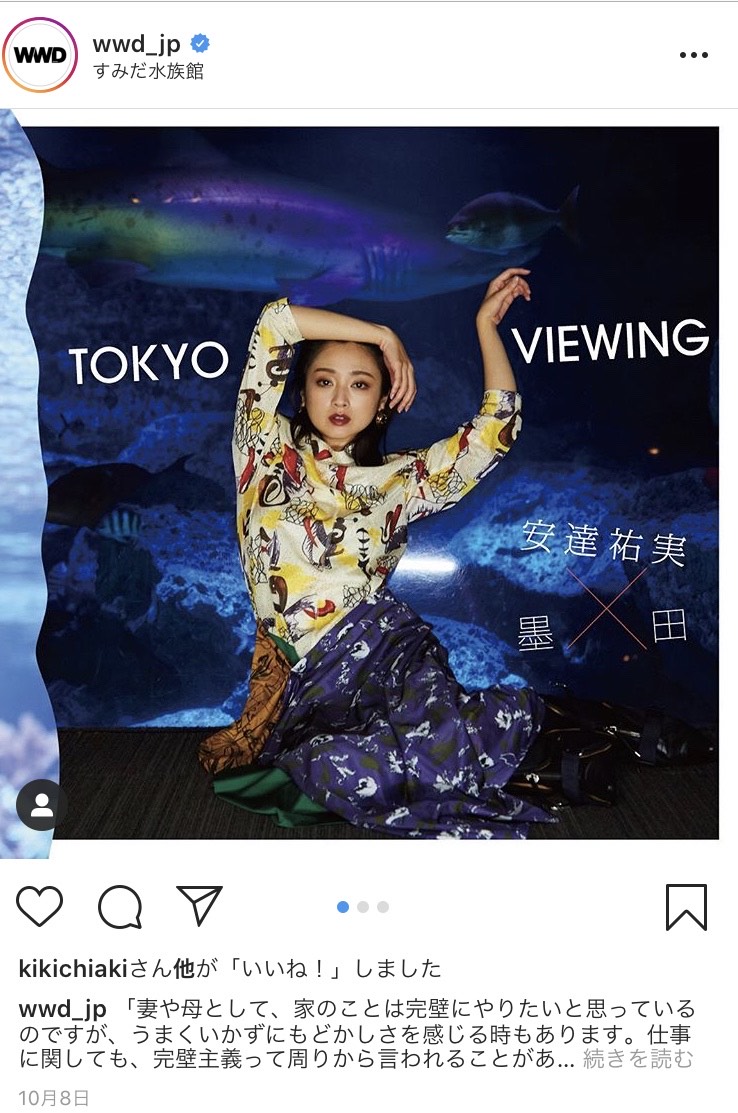Open wwd_jp username in the caption
738x1113 pixels.
point(62,1009)
